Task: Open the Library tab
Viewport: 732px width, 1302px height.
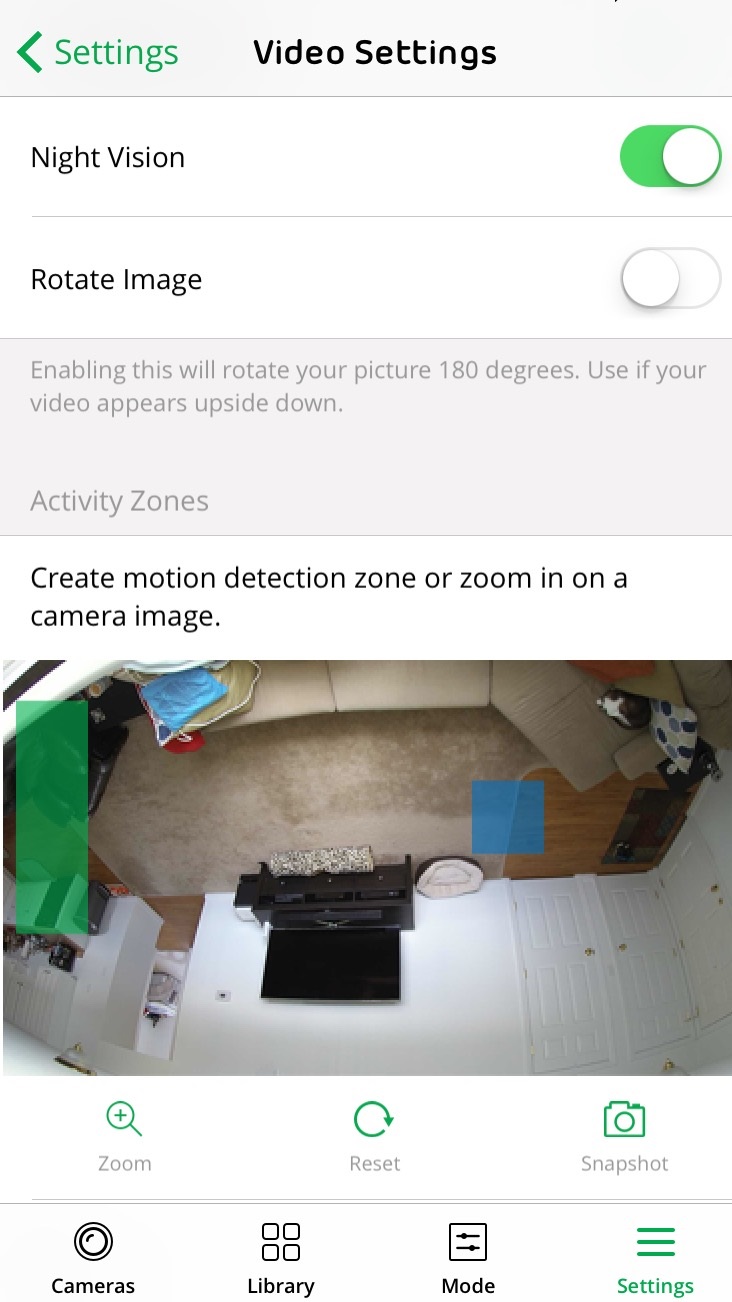Action: 280,1258
